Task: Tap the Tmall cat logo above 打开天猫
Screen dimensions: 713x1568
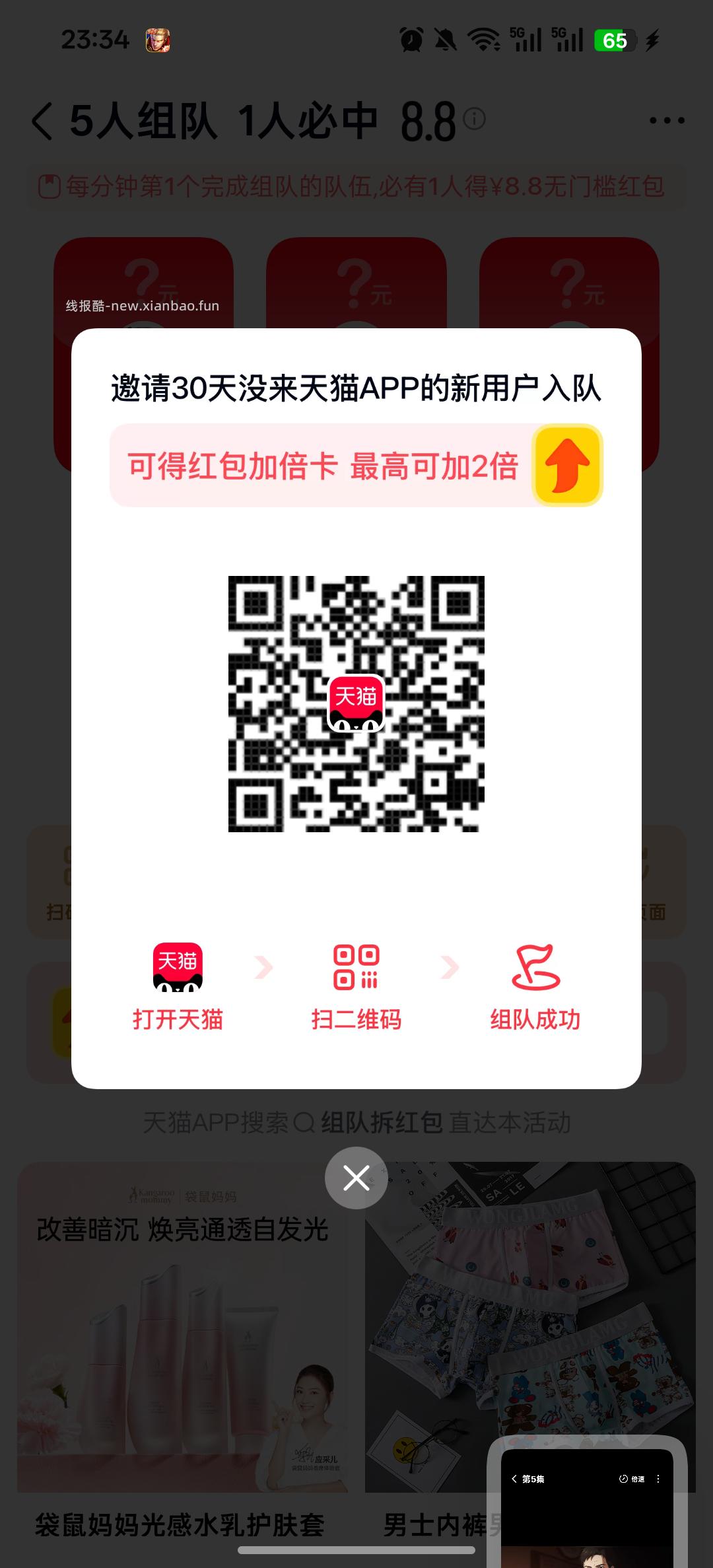Action: 177,966
